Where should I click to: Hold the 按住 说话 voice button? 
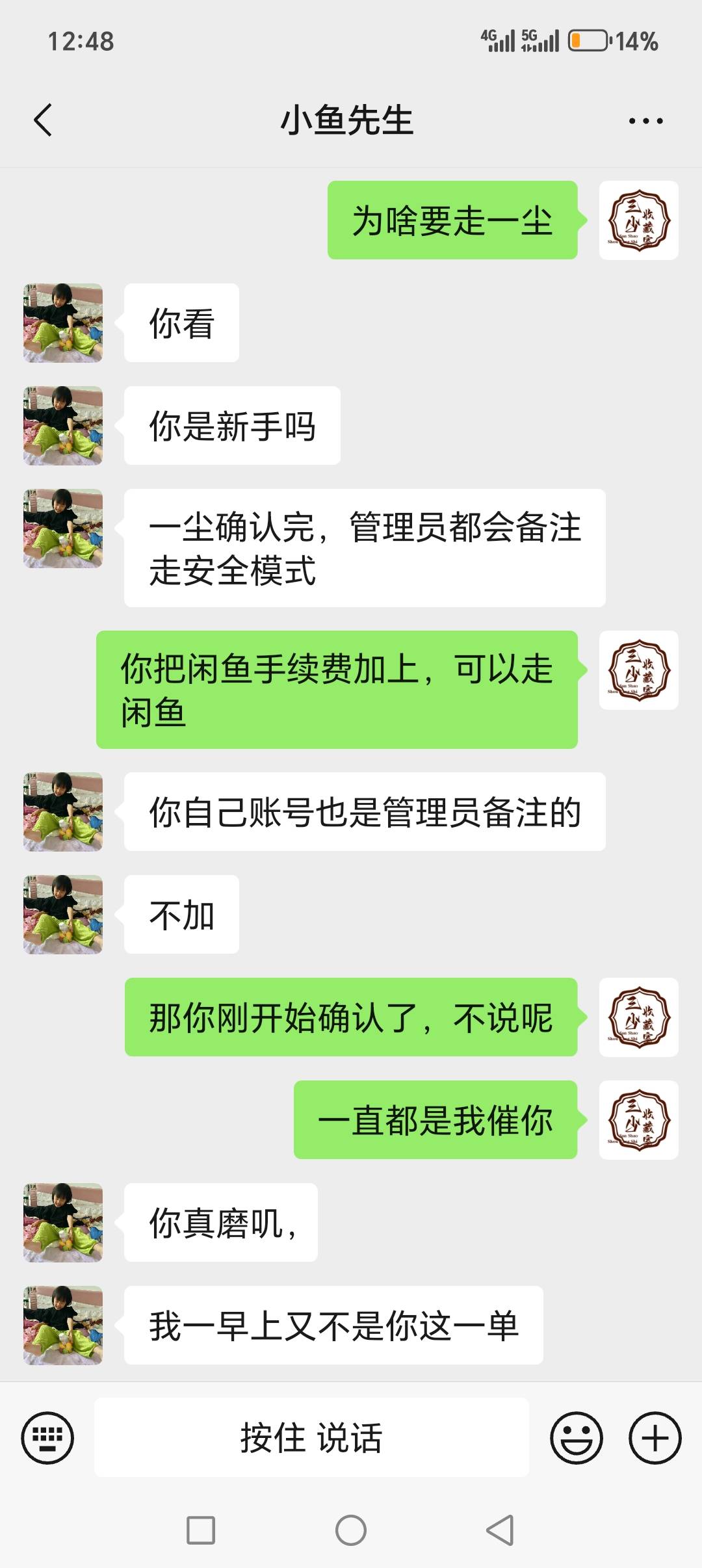coord(311,1437)
